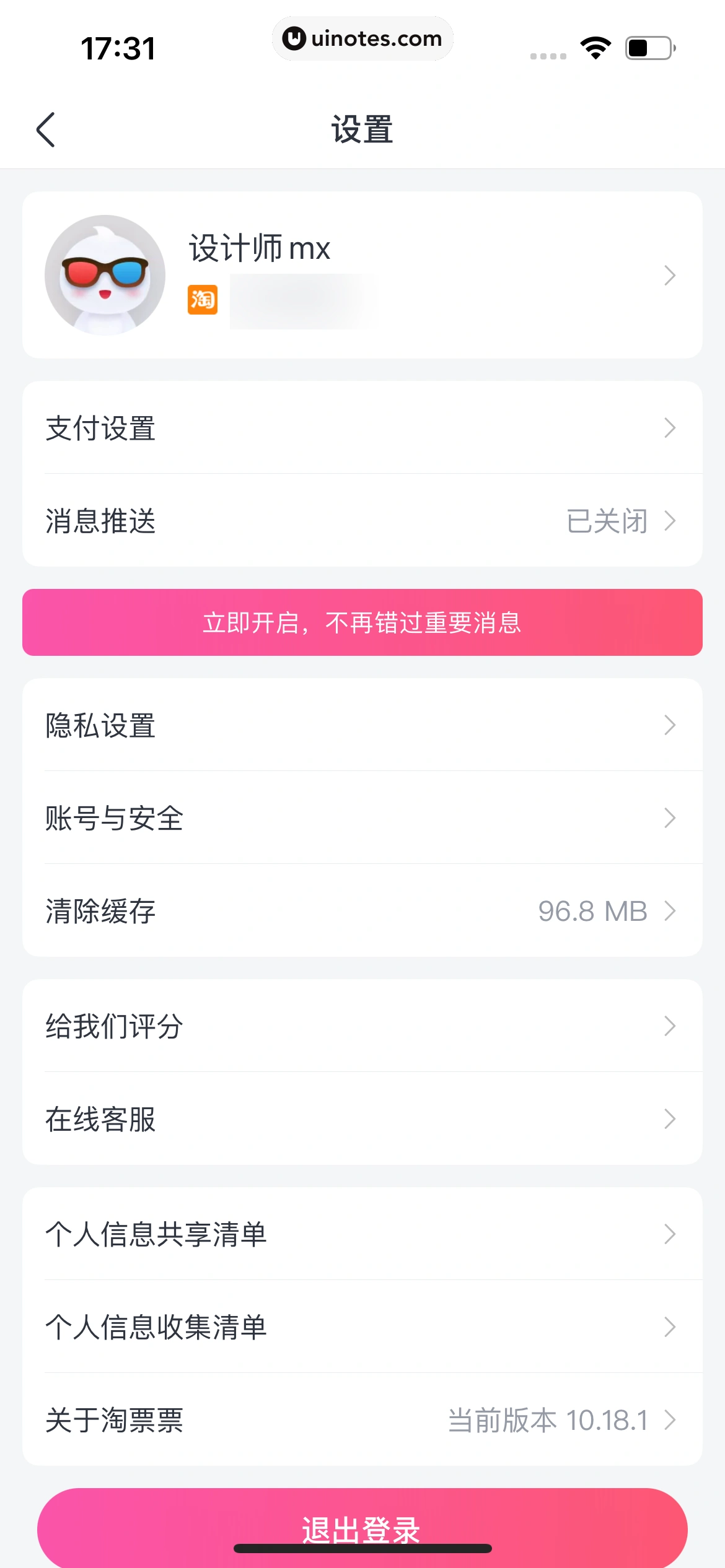Open 给我们评分 to rate the app
This screenshot has width=725, height=1568.
point(362,1026)
